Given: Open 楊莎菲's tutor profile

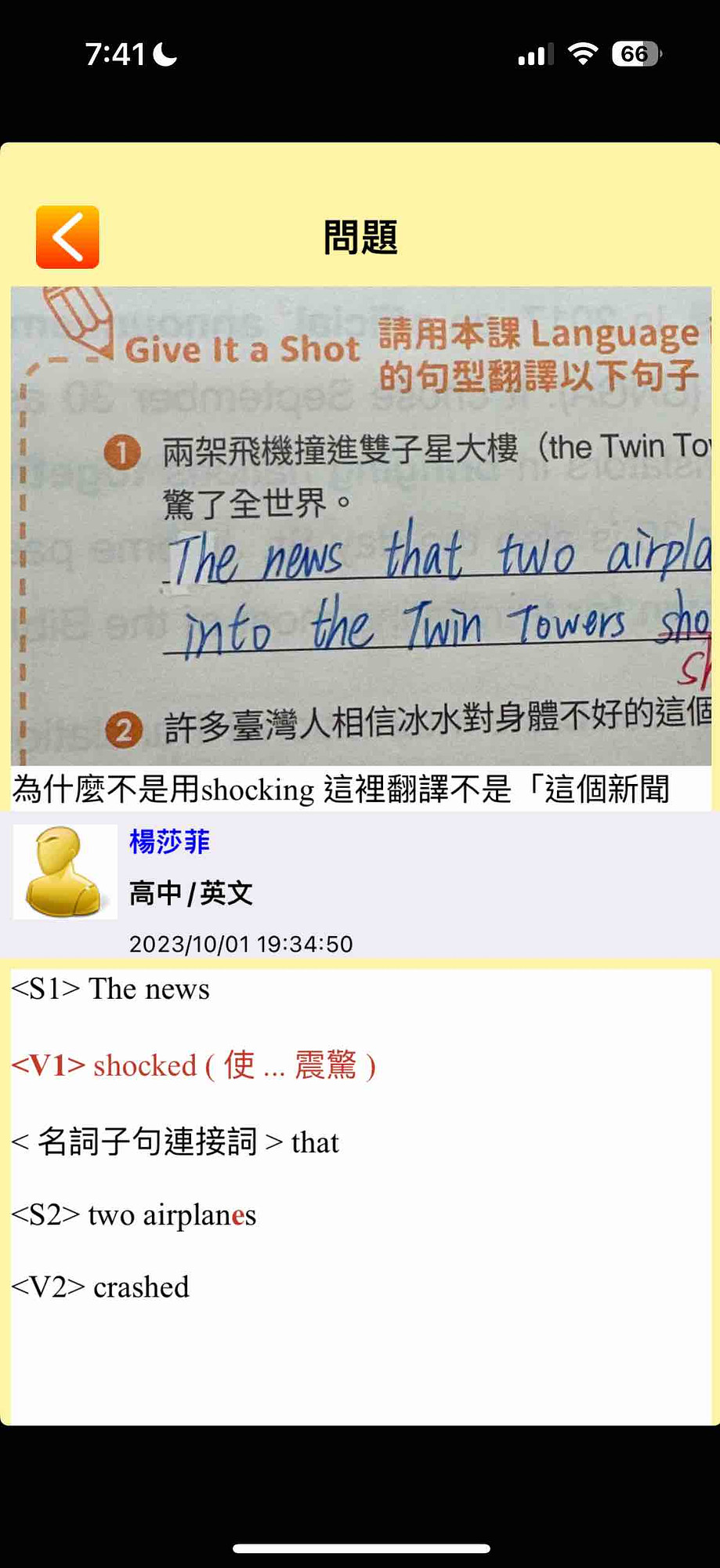Looking at the screenshot, I should [x=169, y=841].
